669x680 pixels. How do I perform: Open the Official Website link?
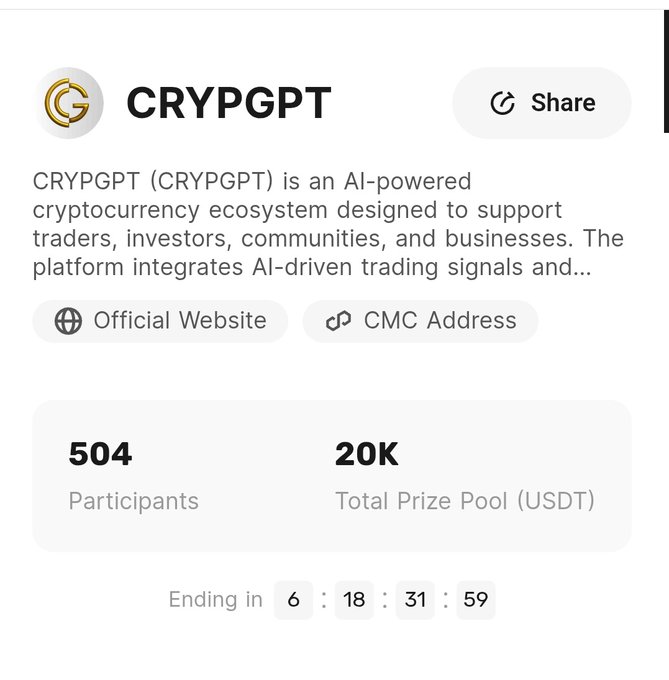coord(160,321)
